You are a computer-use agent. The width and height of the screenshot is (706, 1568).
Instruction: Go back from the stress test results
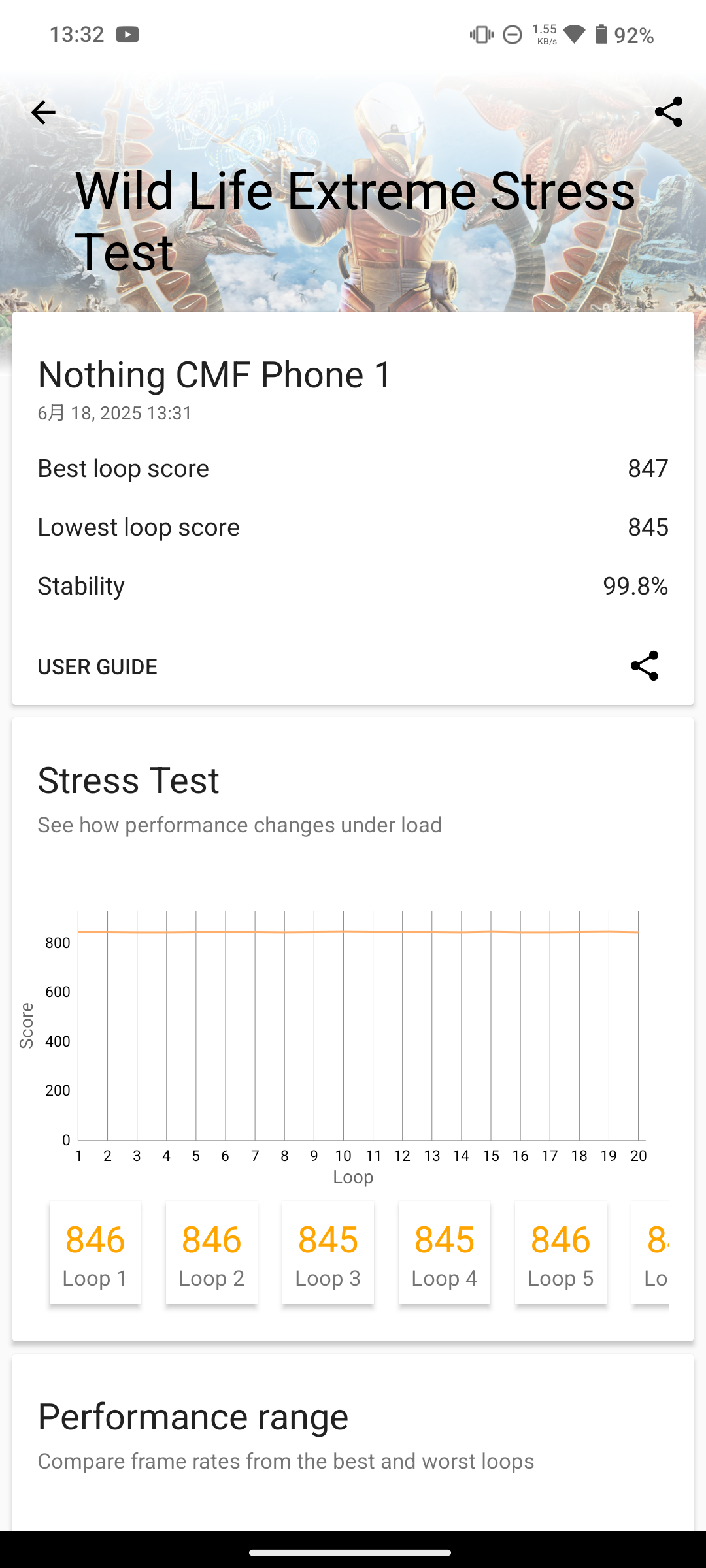[x=43, y=112]
